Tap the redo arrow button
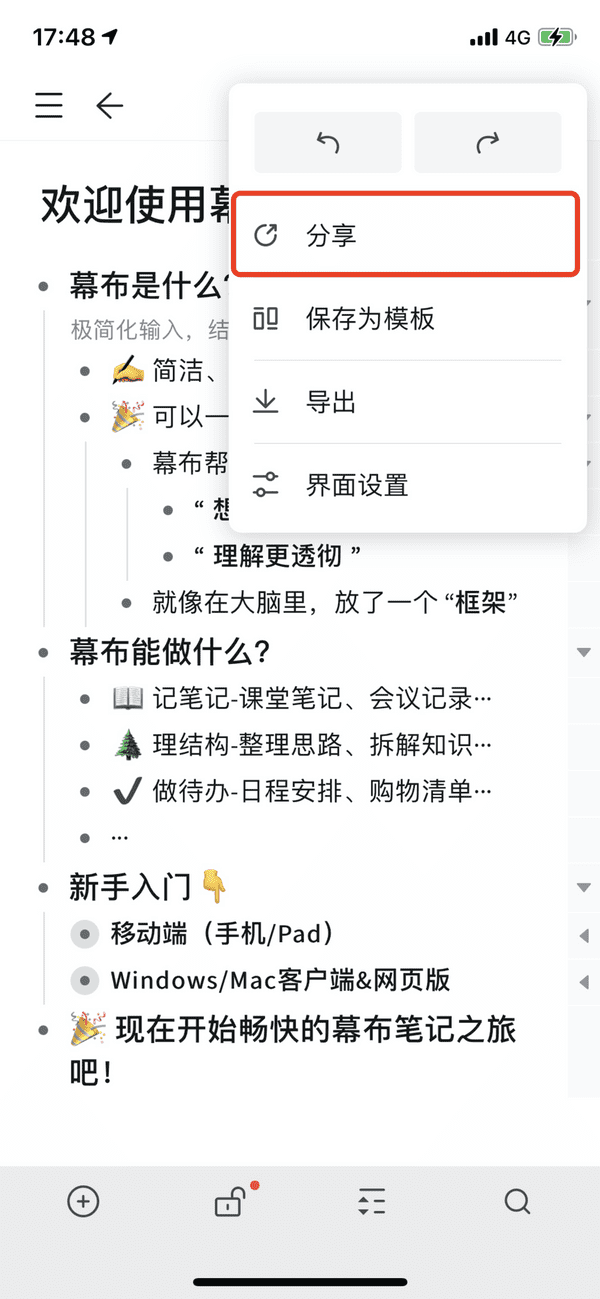Viewport: 600px width, 1299px height. 488,143
